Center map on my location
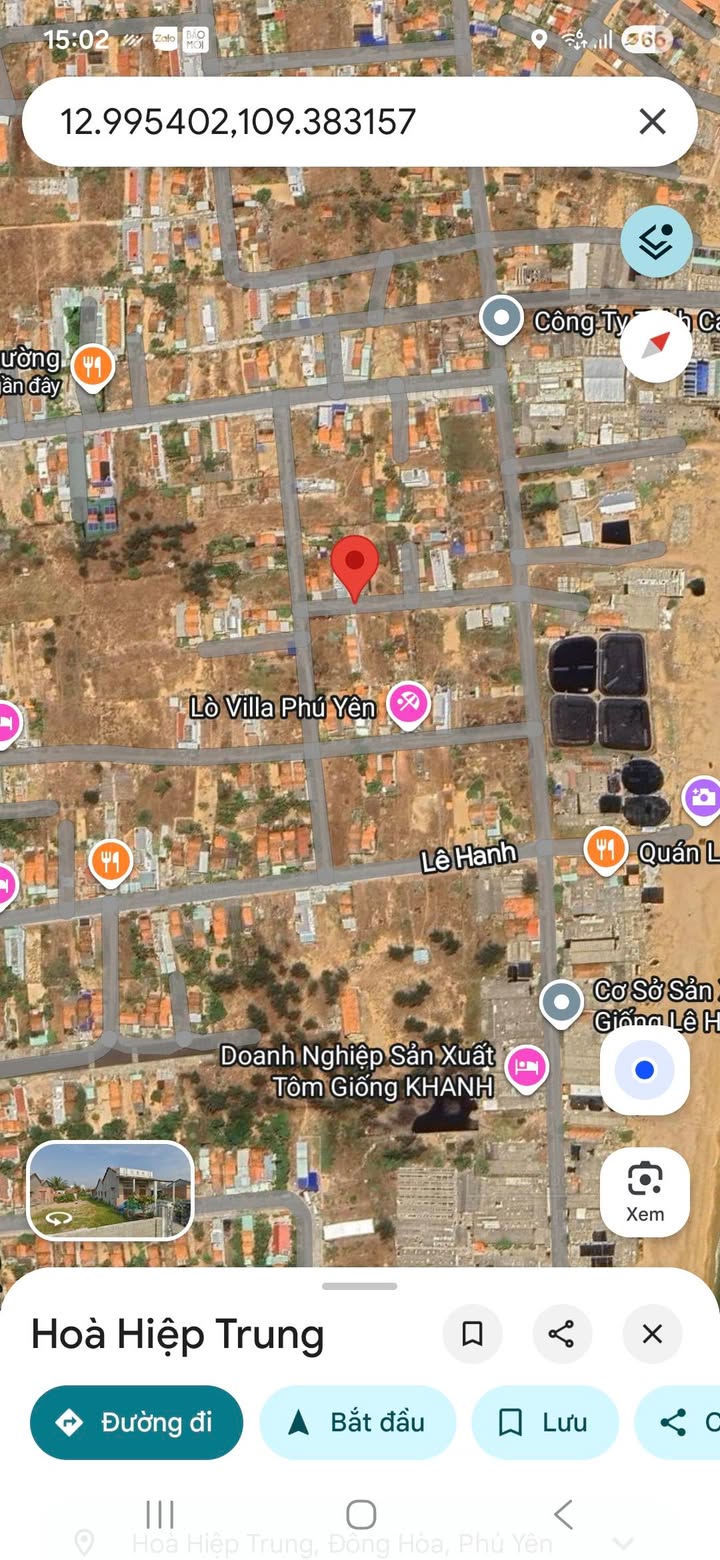This screenshot has height=1560, width=720. click(645, 1070)
